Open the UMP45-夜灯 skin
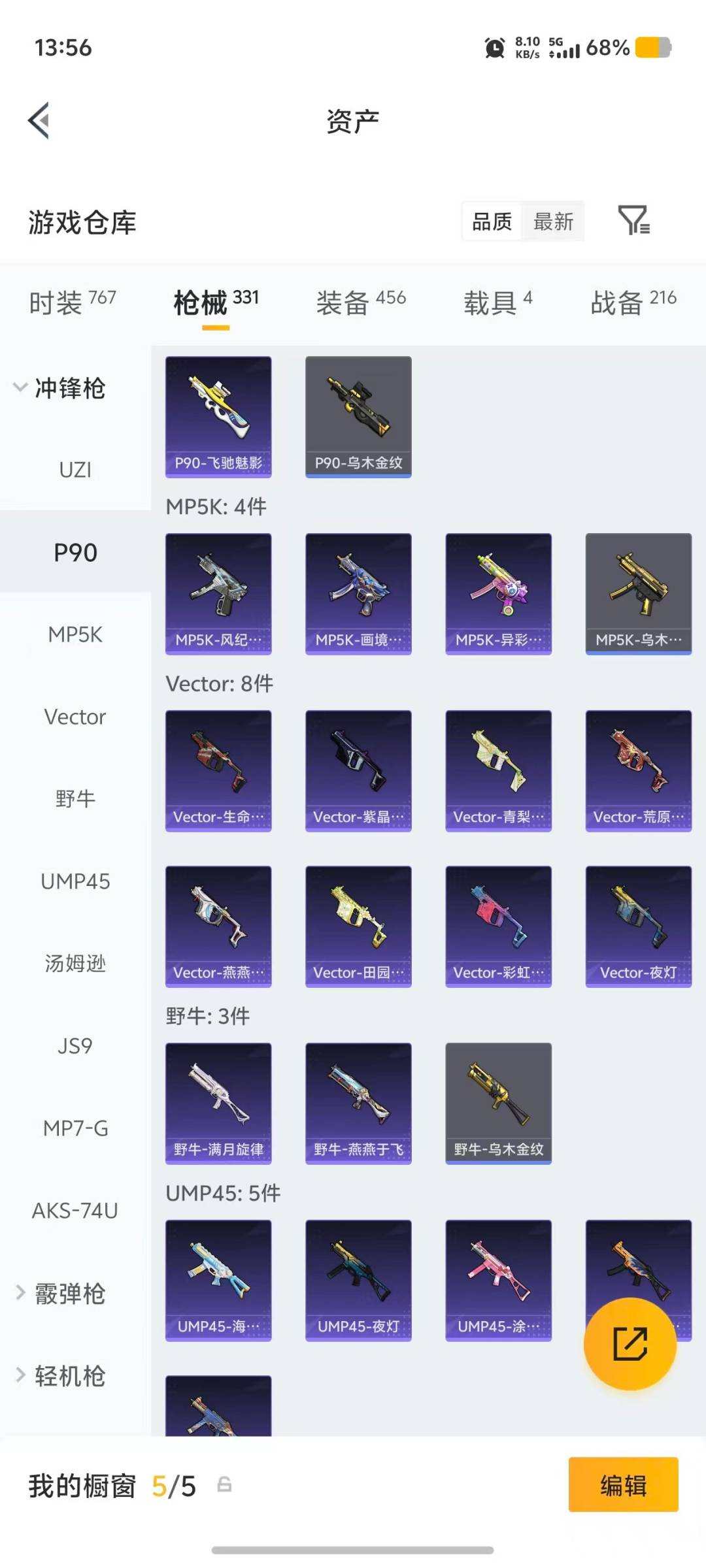This screenshot has width=706, height=1568. click(x=358, y=1281)
